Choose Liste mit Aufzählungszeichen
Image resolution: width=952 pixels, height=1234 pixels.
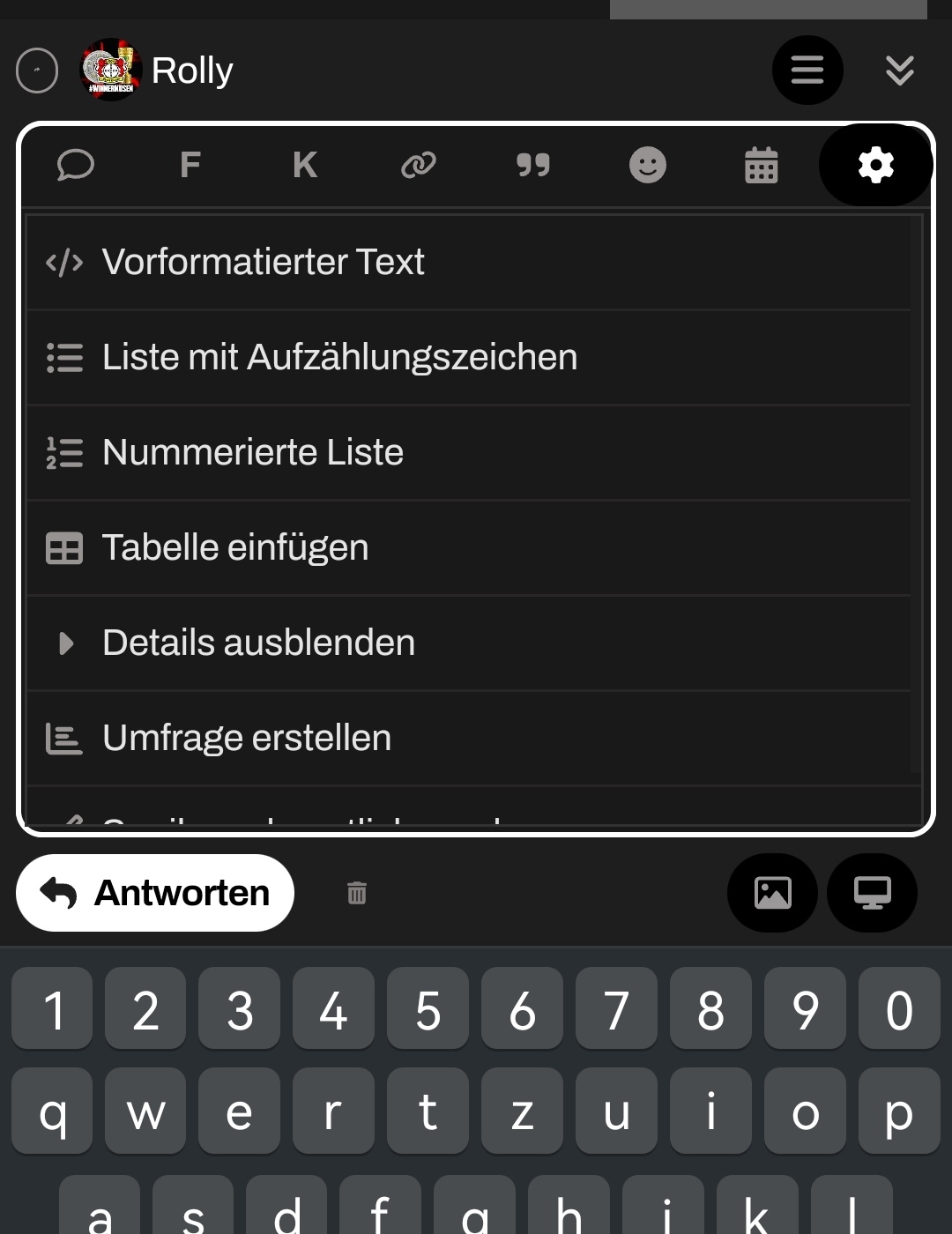point(339,358)
